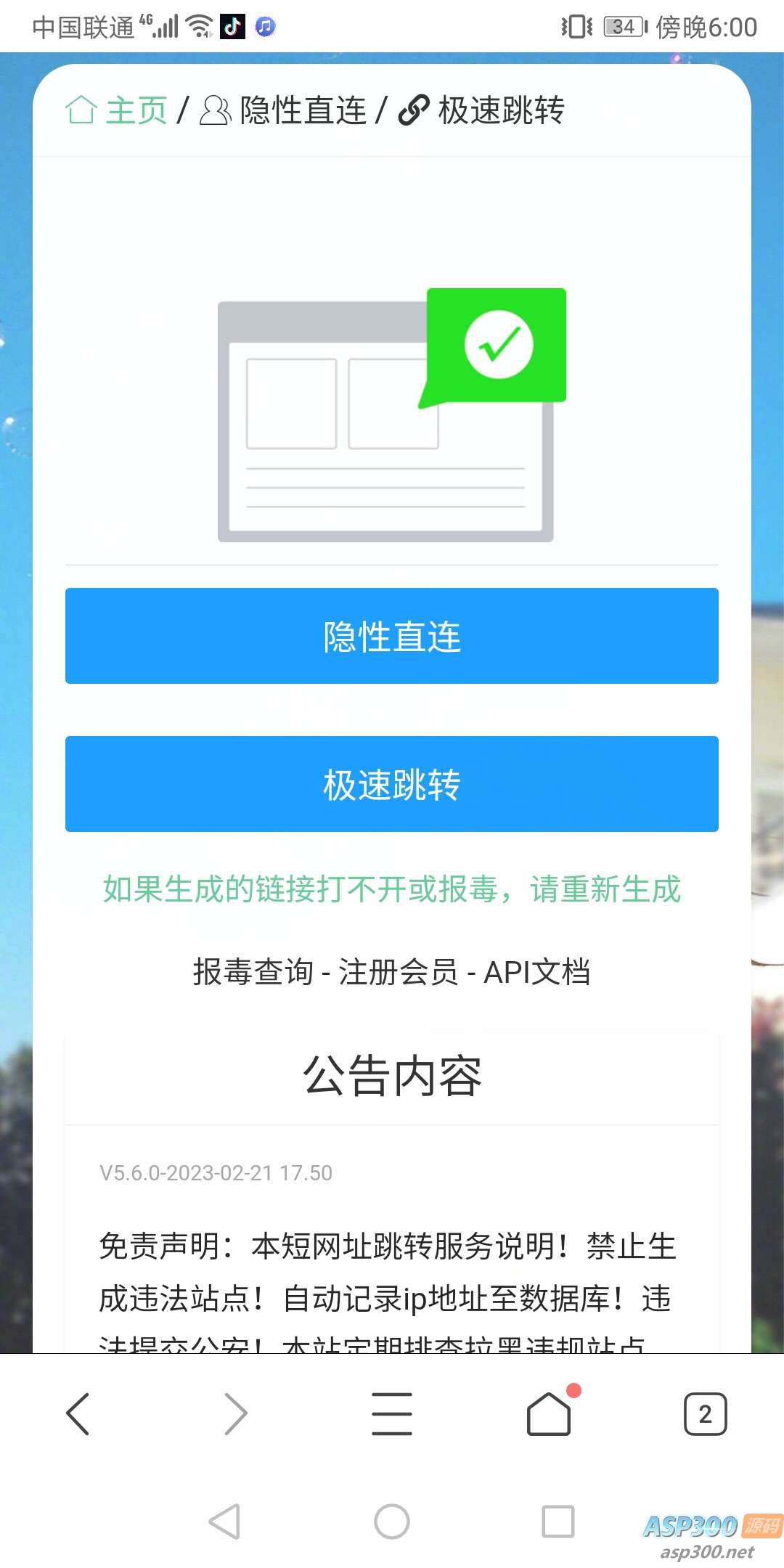Open the 注册会员 registration link
Viewport: 784px width, 1568px height.
click(x=399, y=971)
